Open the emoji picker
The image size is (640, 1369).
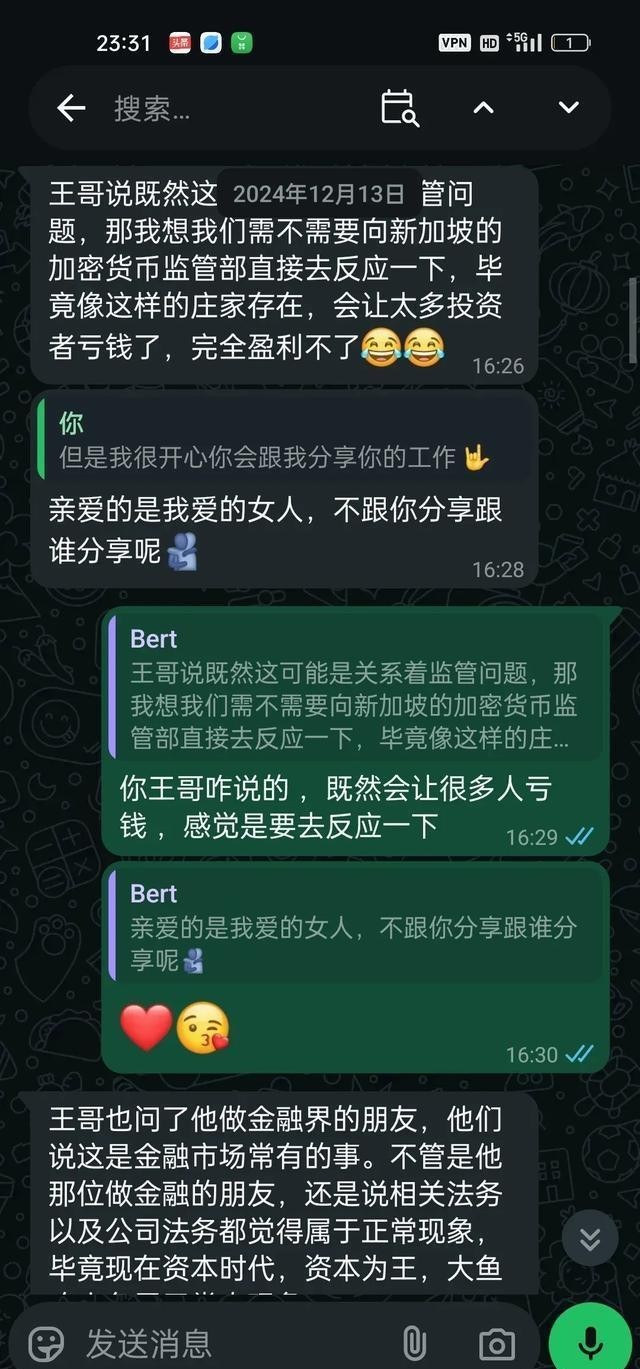(46, 1342)
